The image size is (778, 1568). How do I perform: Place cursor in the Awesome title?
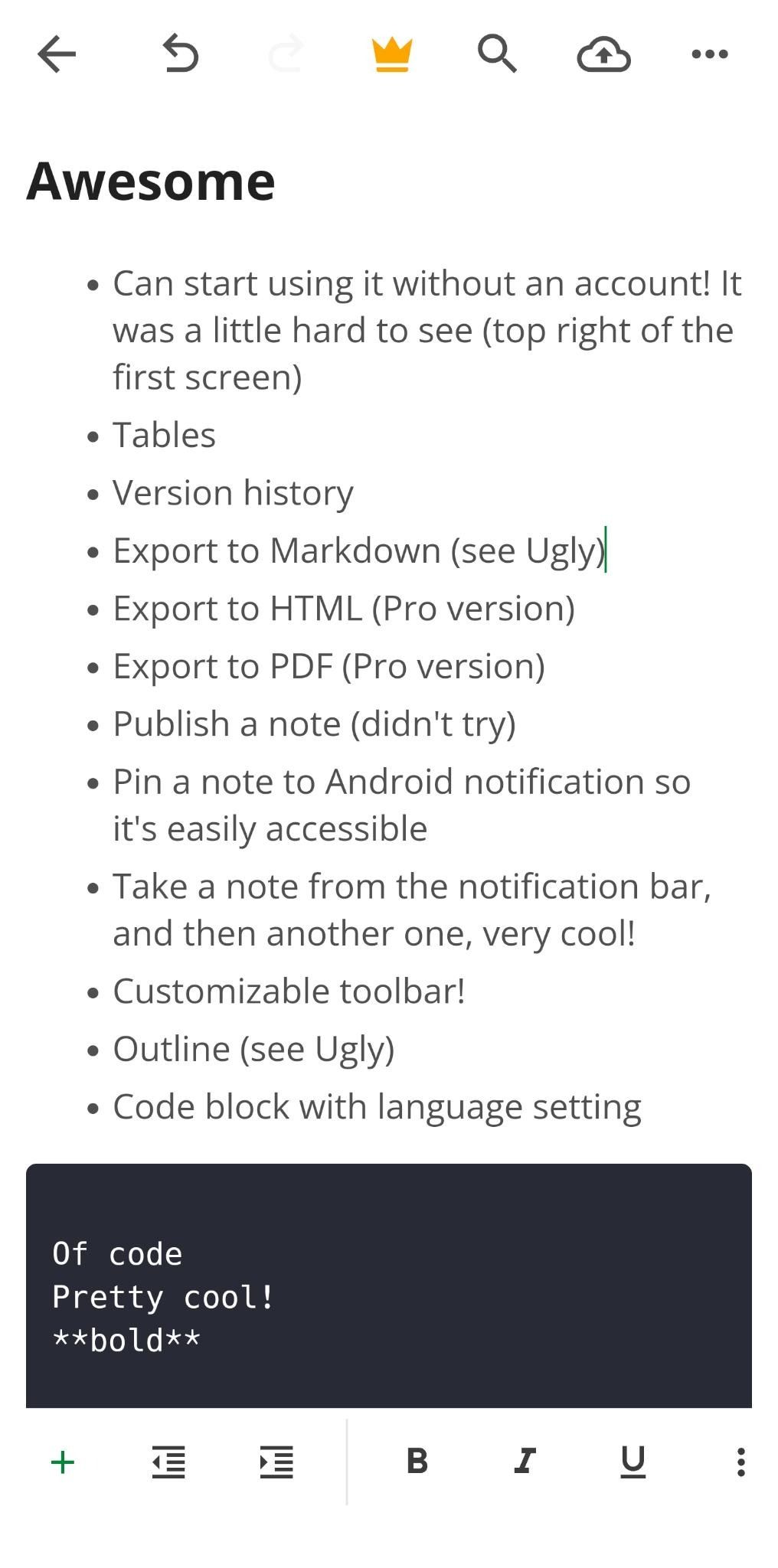click(x=151, y=181)
